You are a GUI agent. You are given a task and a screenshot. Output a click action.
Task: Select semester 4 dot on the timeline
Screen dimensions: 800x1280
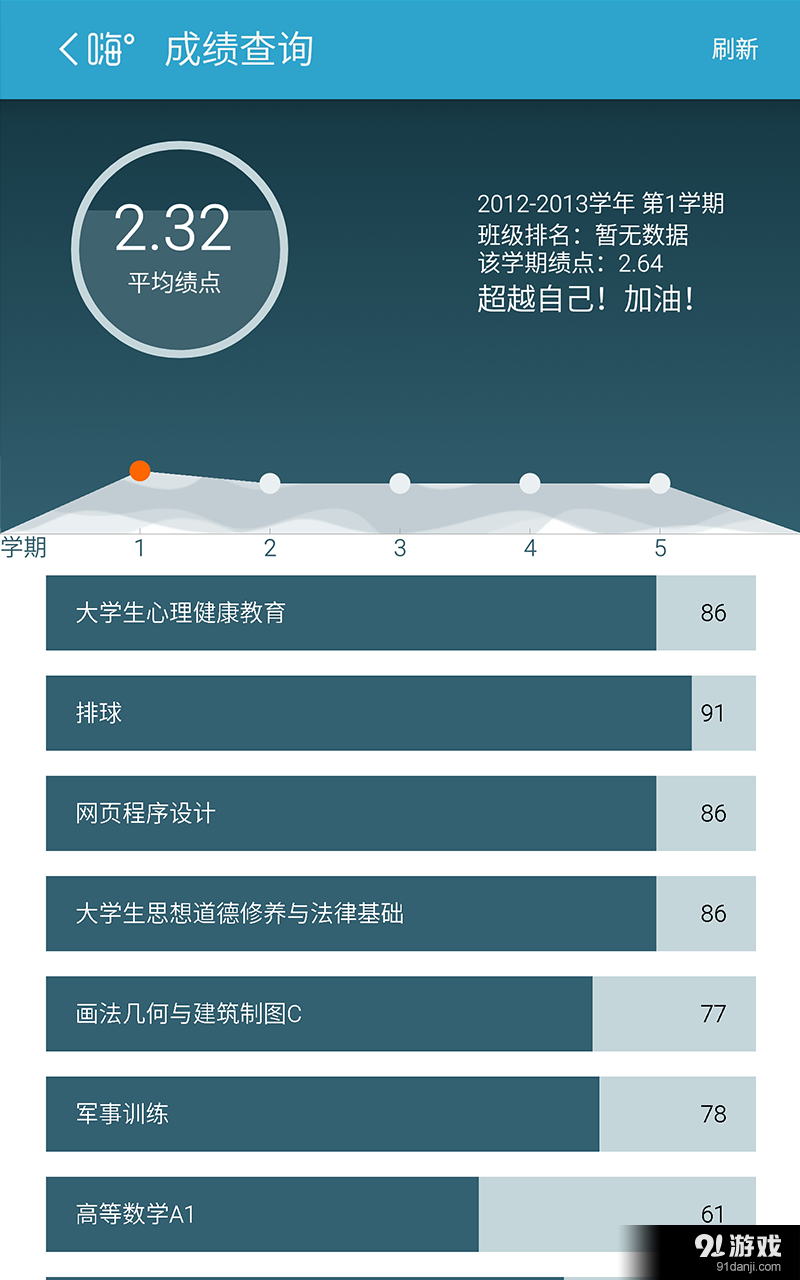[x=530, y=481]
